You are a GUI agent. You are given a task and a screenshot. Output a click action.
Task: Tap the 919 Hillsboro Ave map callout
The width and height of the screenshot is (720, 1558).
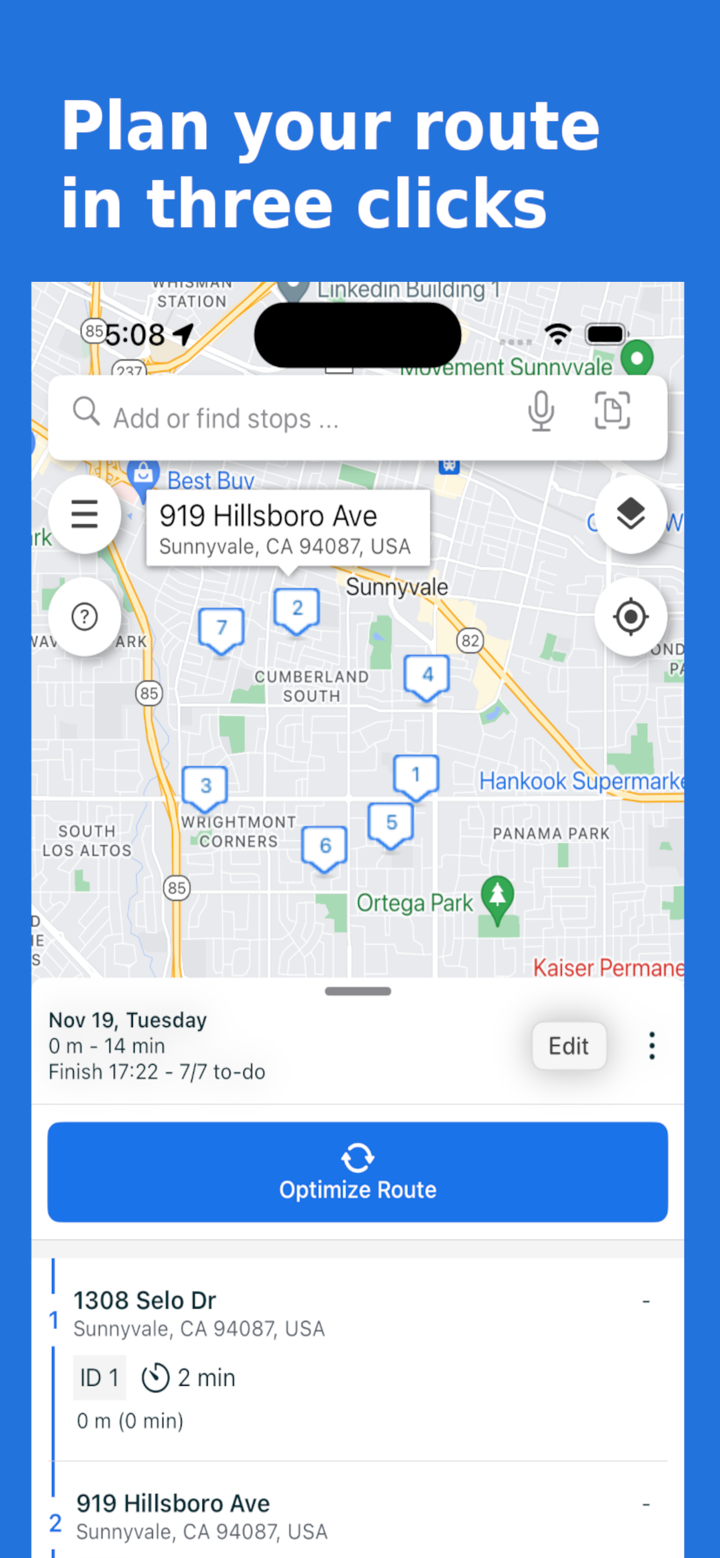[288, 528]
